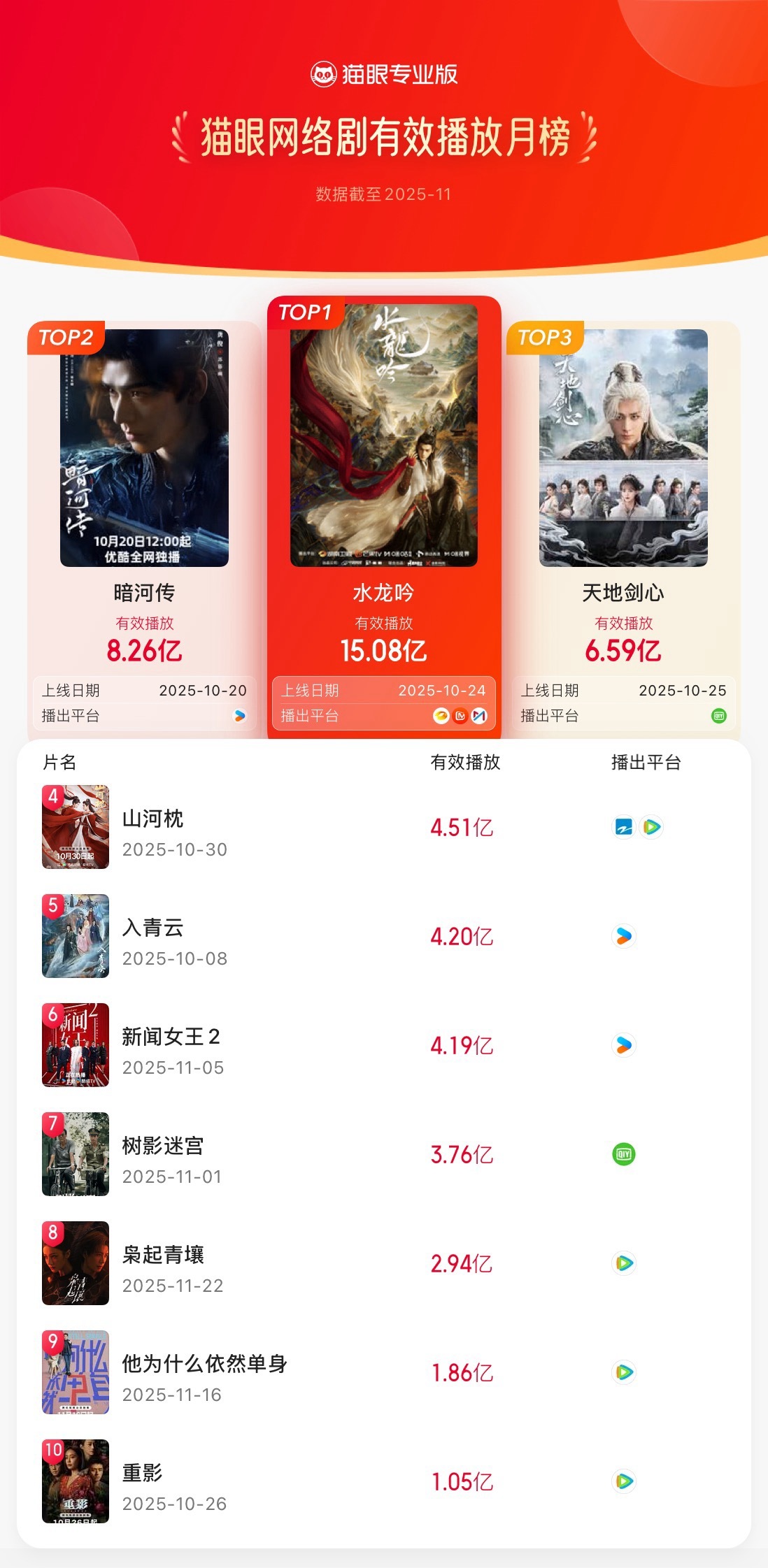
Task: Click the 15.08亿 playback count for 水龙吟
Action: click(384, 649)
